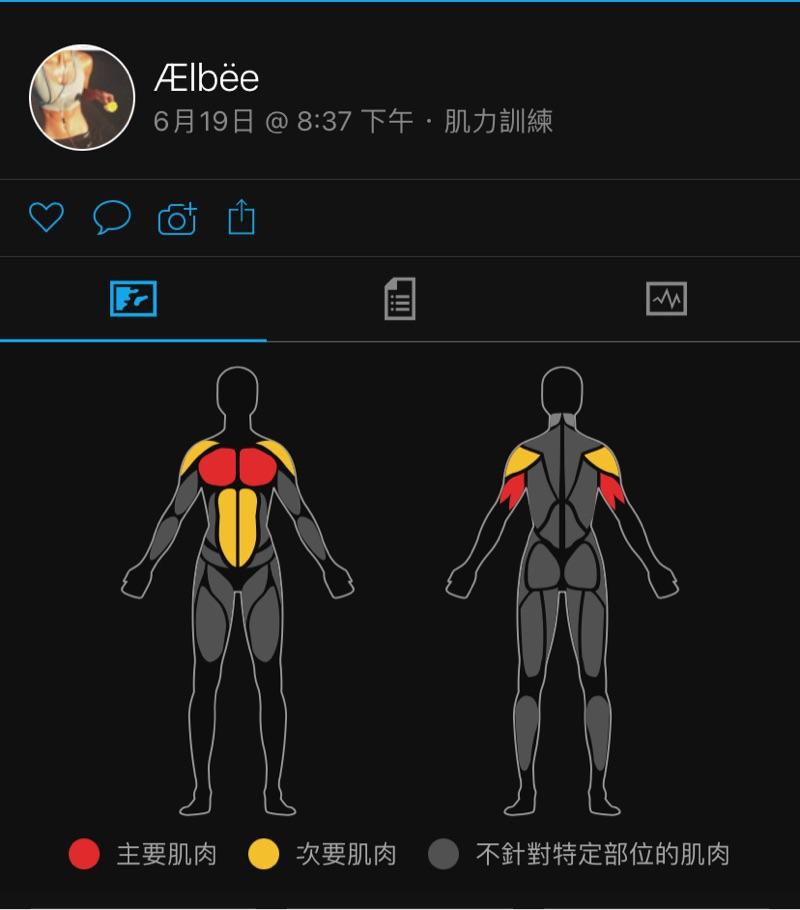800x910 pixels.
Task: Like this strength training activity
Action: coord(46,217)
